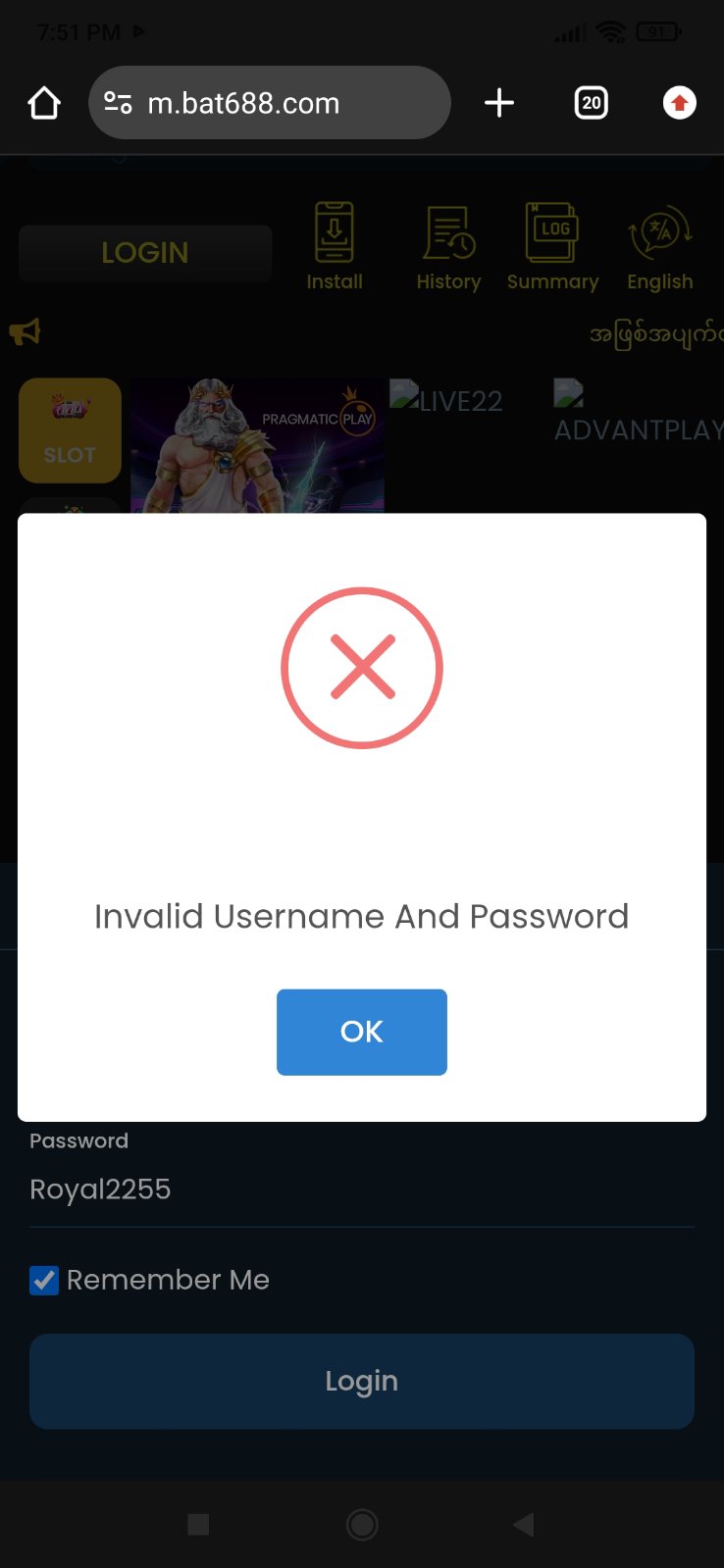Dismiss the error dialog with OK
This screenshot has height=1568, width=724.
pos(361,1032)
